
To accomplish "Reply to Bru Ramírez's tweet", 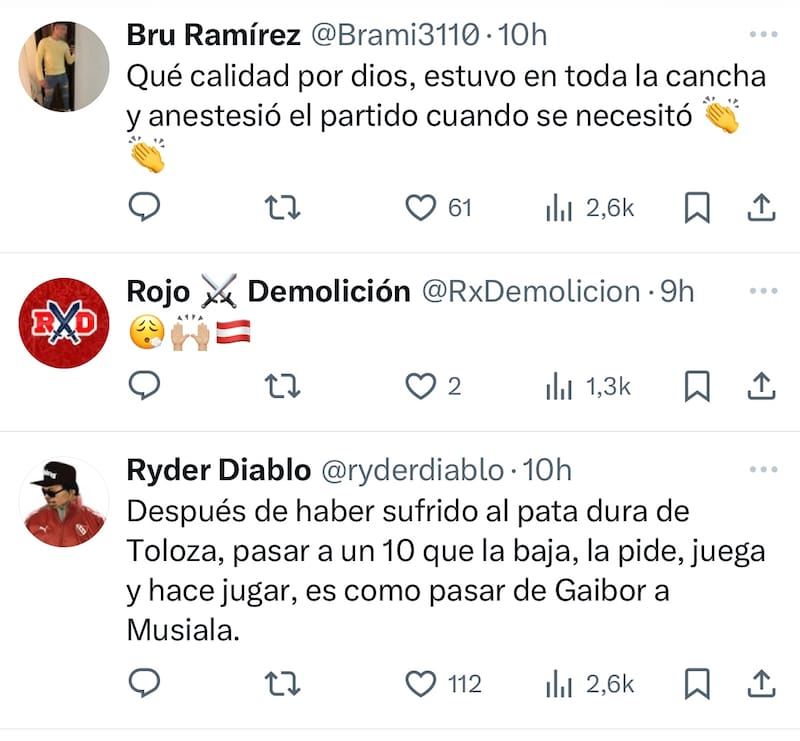I will point(146,207).
